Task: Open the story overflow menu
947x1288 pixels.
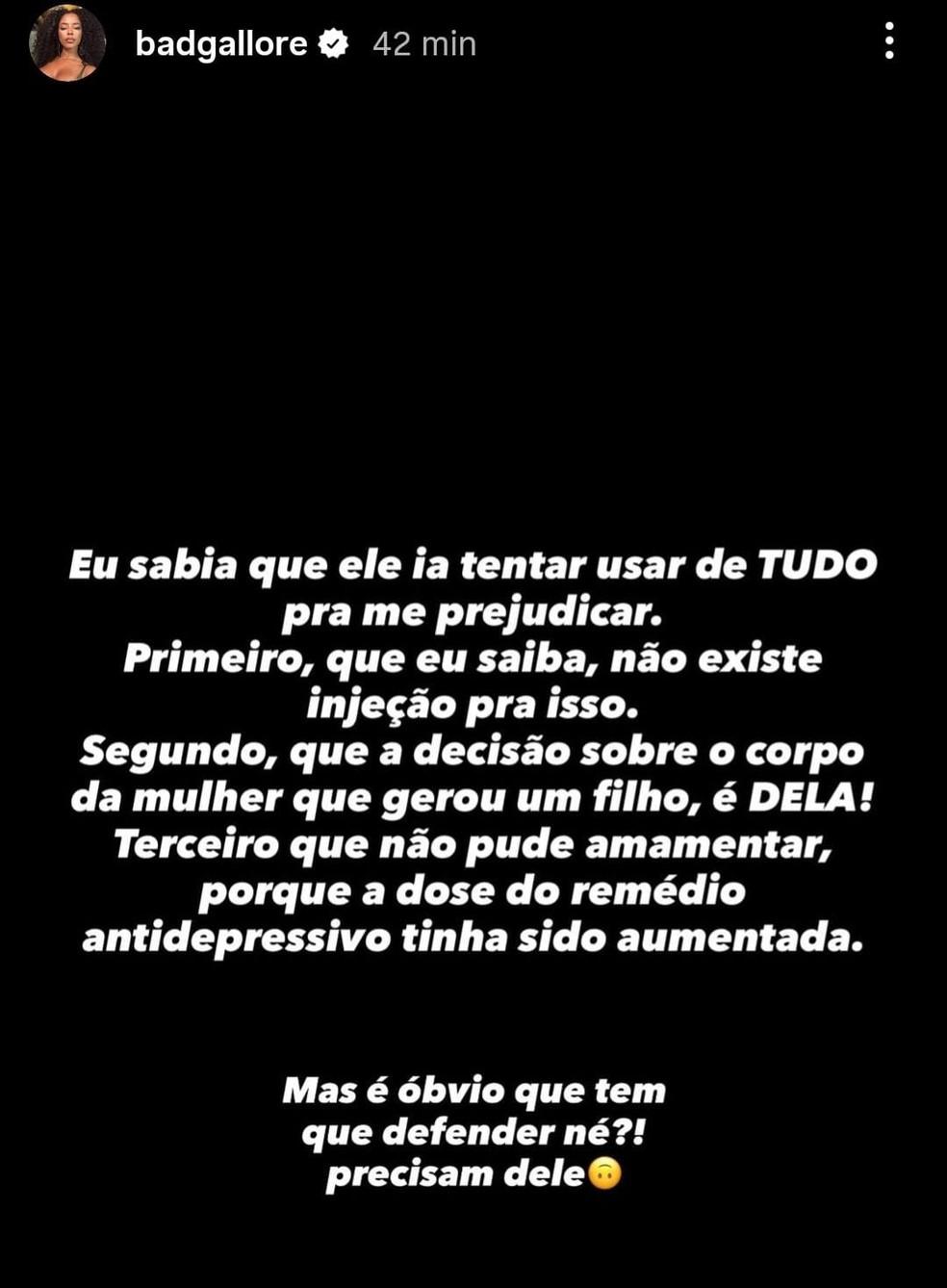Action: (888, 41)
